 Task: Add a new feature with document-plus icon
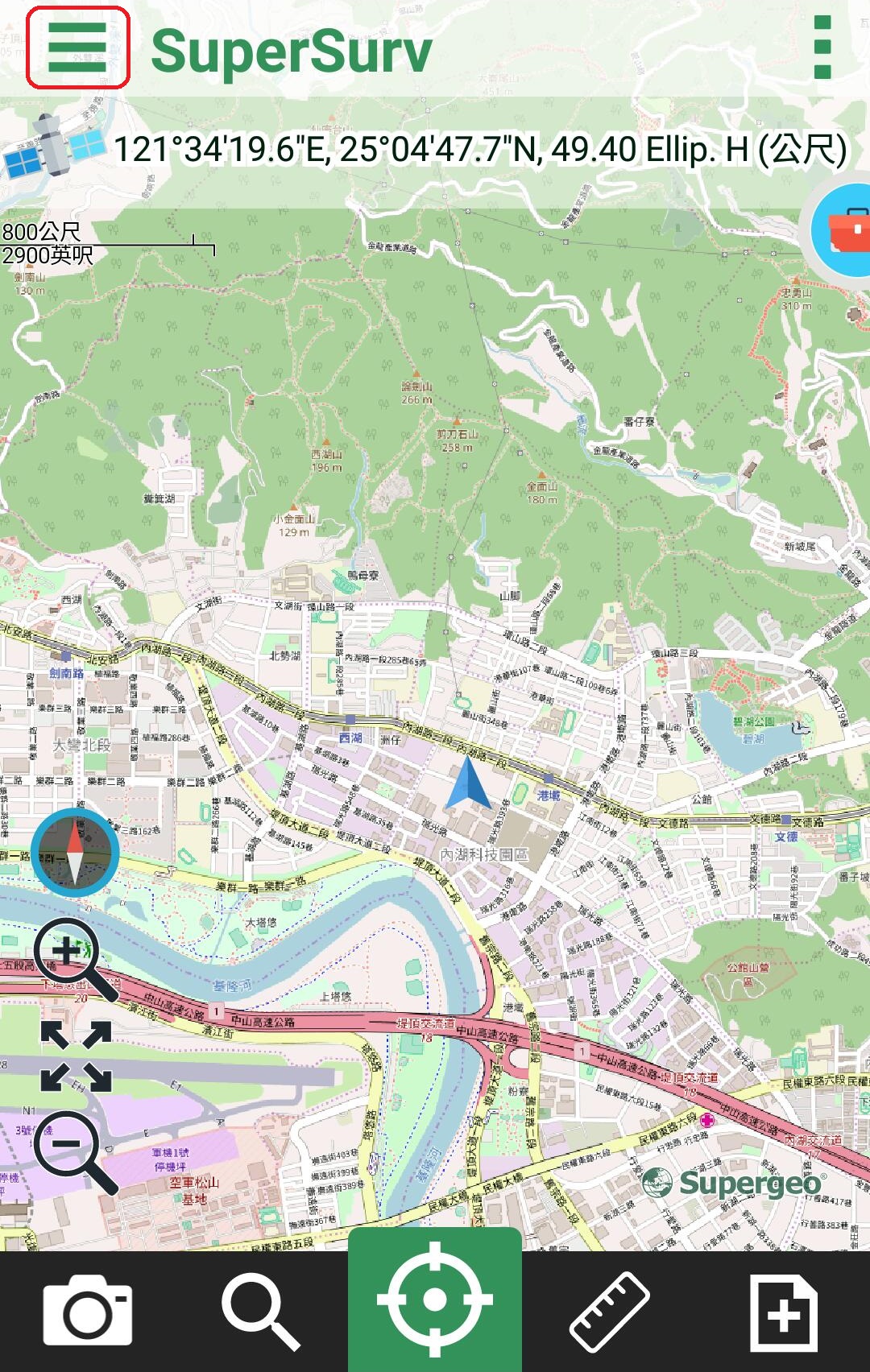783,1312
